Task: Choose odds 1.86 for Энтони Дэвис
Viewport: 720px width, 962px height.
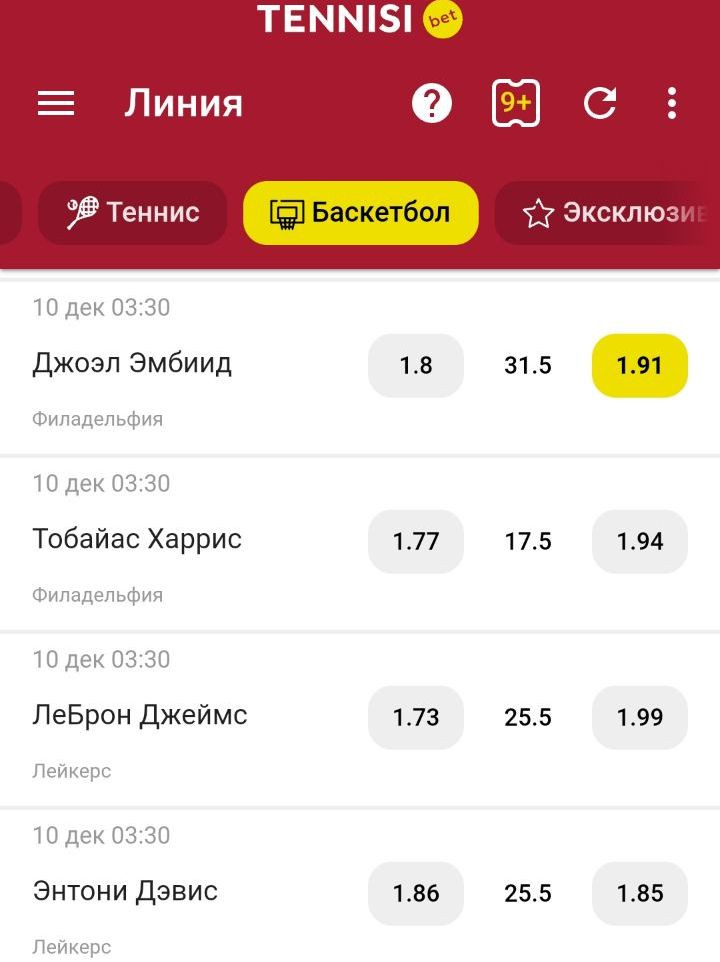Action: (x=416, y=893)
